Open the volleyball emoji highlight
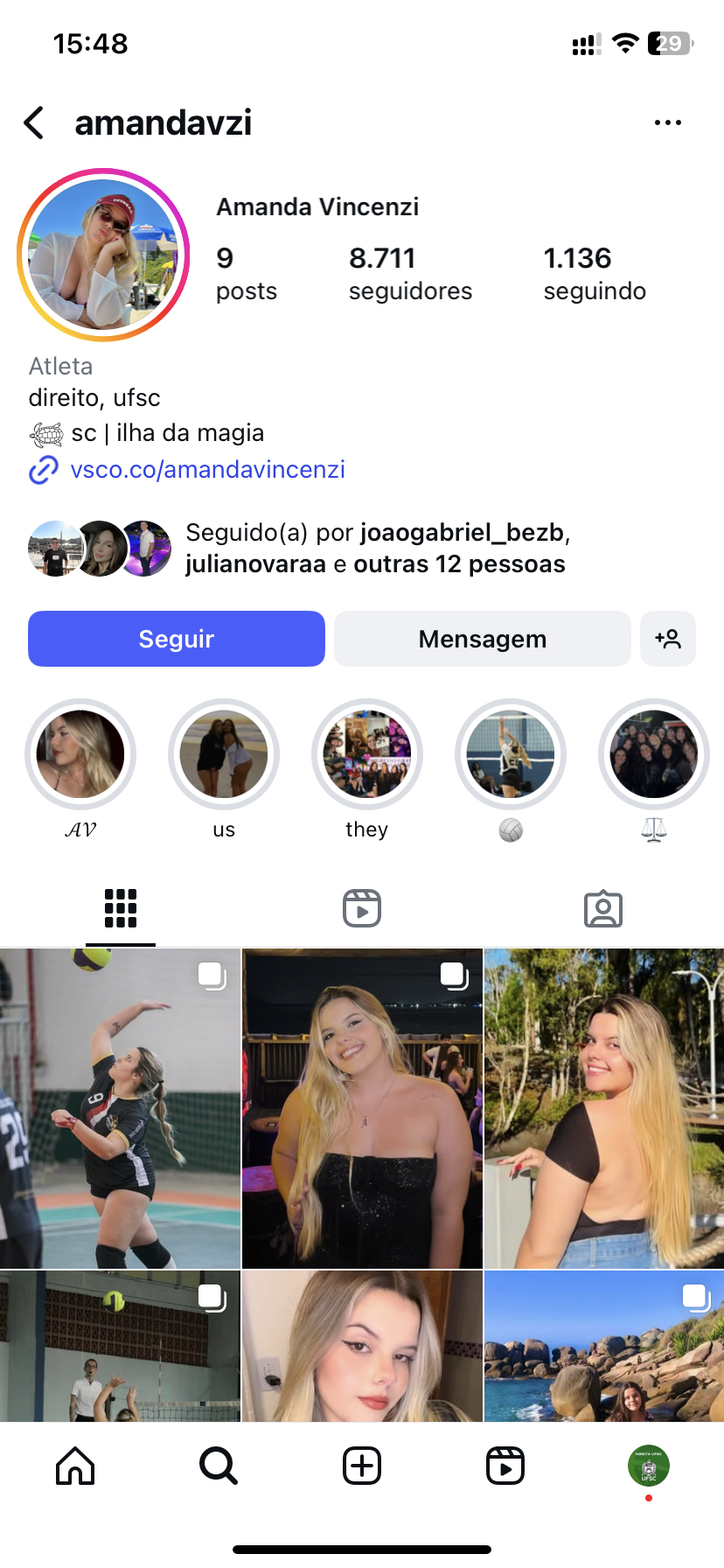 point(511,754)
